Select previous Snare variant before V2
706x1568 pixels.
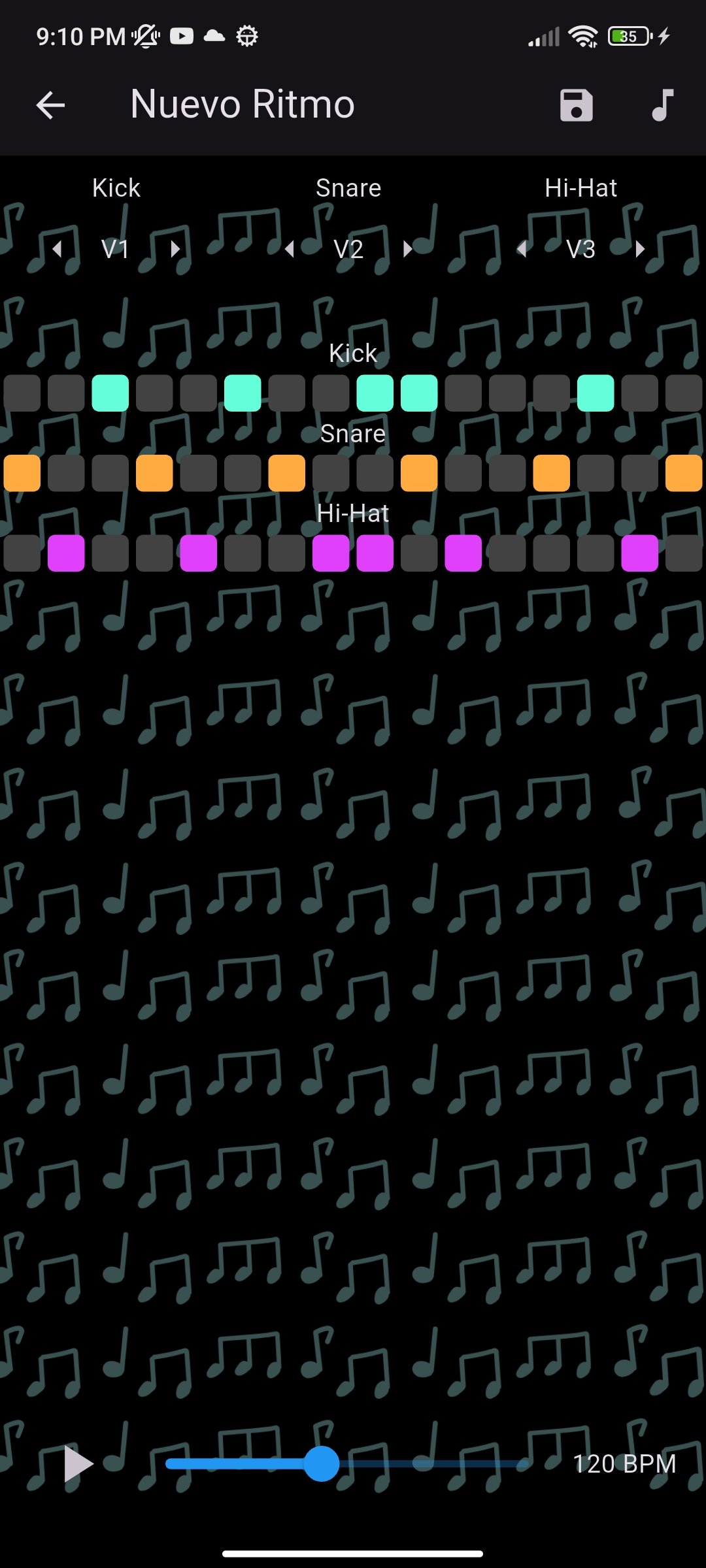(290, 249)
